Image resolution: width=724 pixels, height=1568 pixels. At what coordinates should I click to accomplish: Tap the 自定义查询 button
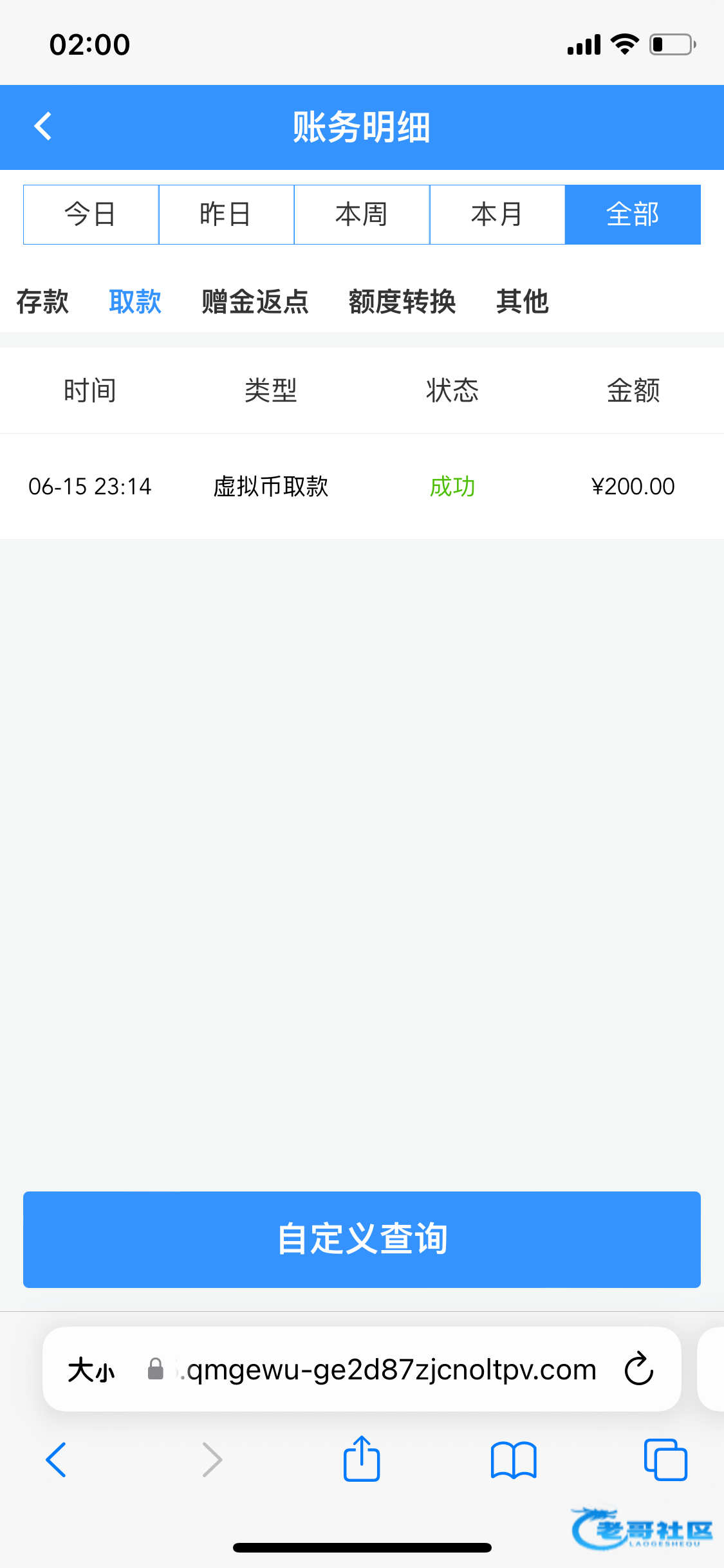pyautogui.click(x=362, y=1239)
